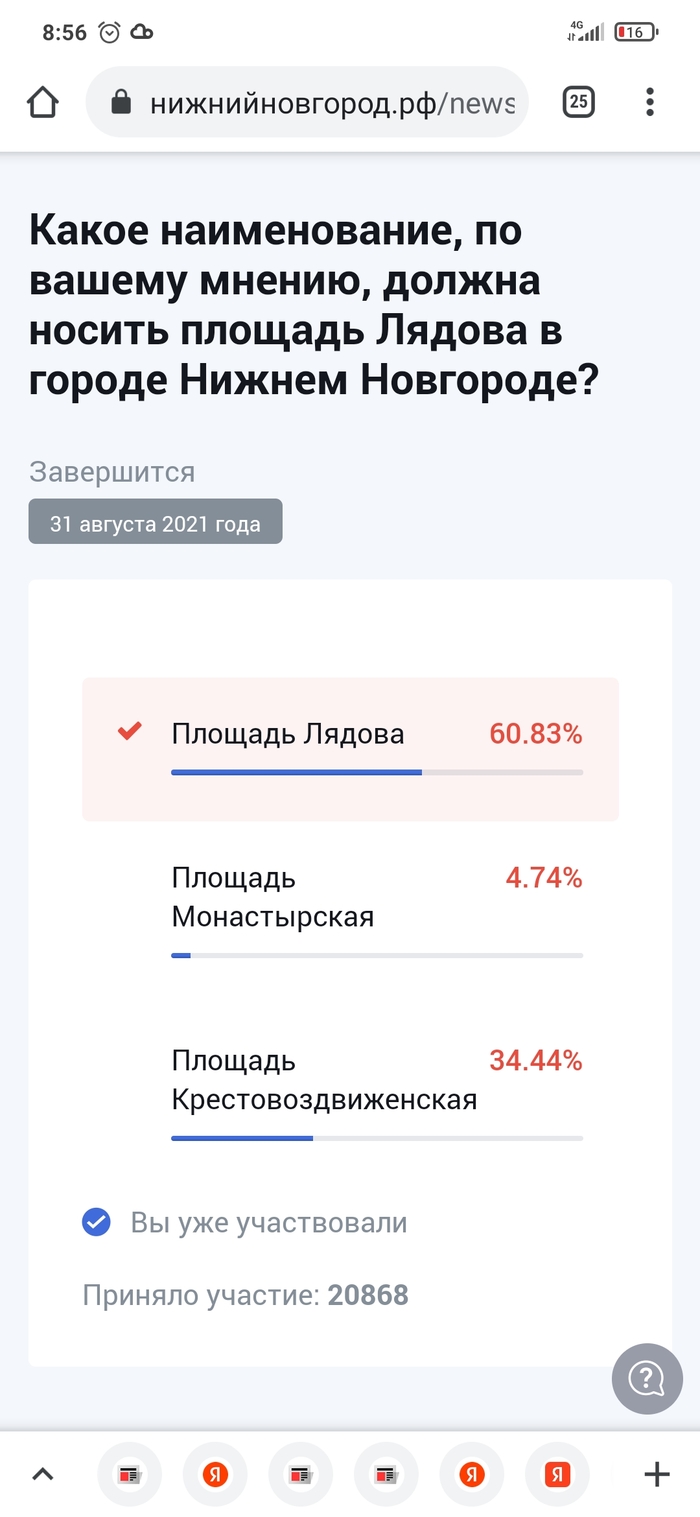Expand the tab strip with up chevron
The width and height of the screenshot is (700, 1517).
pyautogui.click(x=43, y=1474)
